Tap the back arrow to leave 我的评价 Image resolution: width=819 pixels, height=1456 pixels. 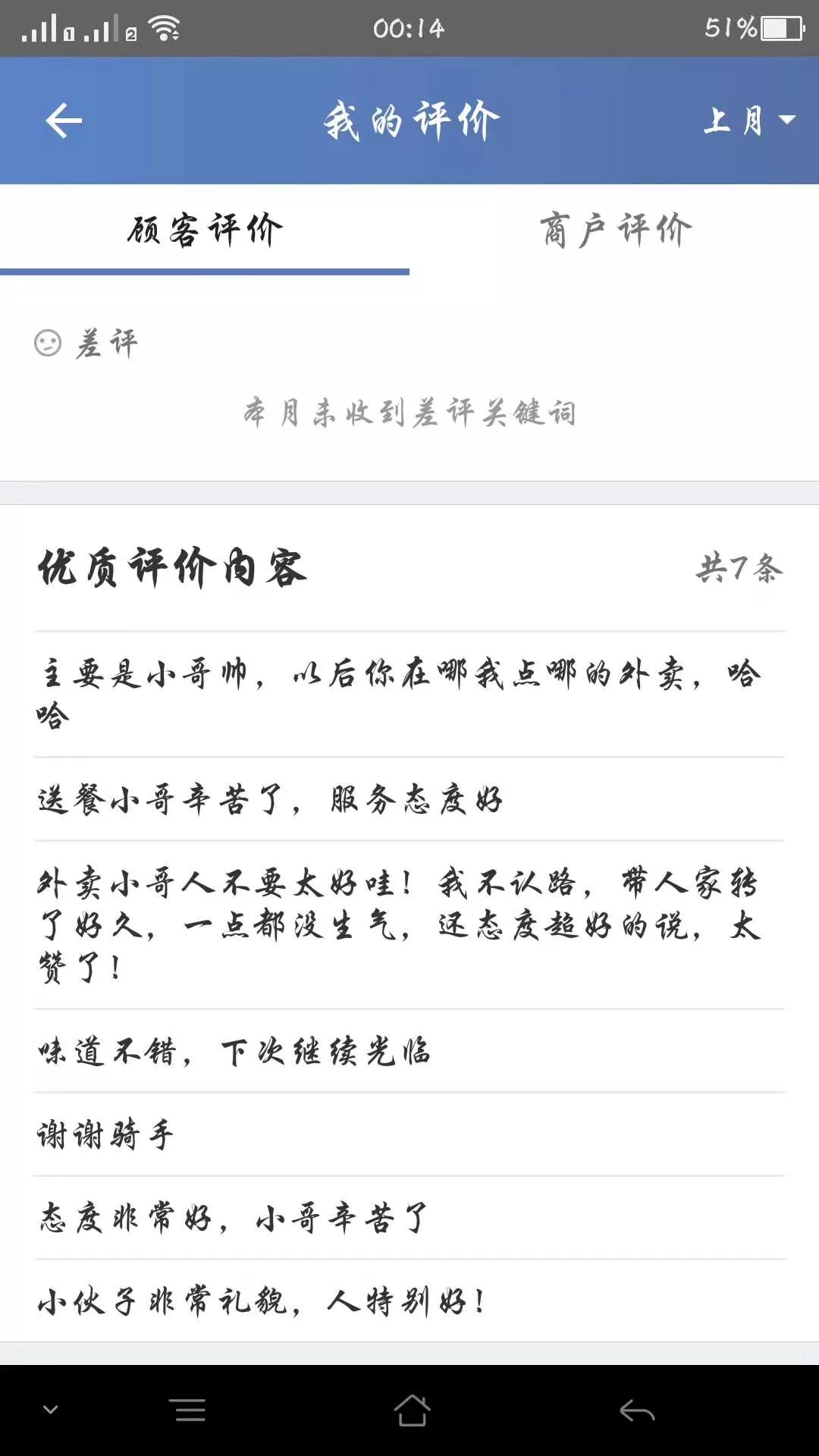[x=64, y=120]
